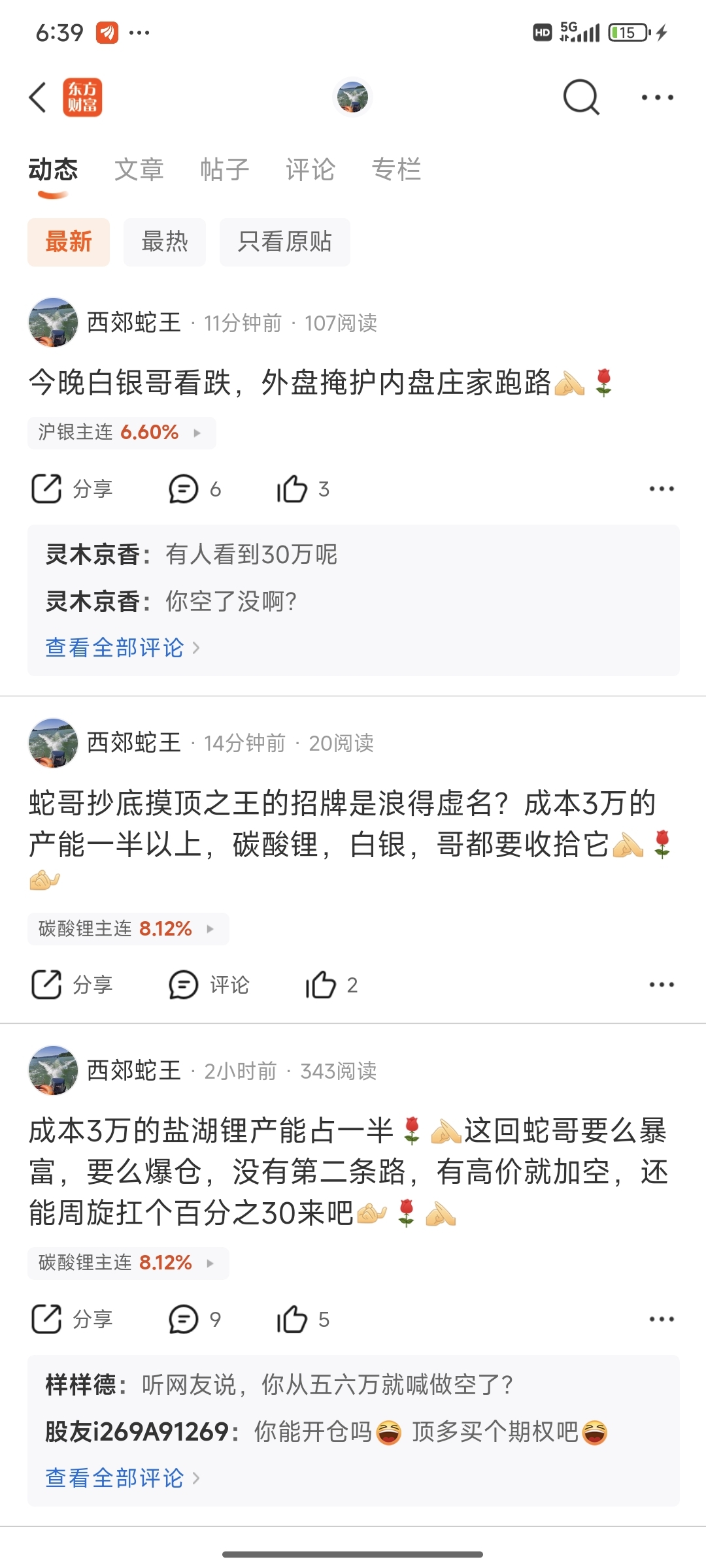Tap 分享 on the bottom post

click(x=73, y=1318)
